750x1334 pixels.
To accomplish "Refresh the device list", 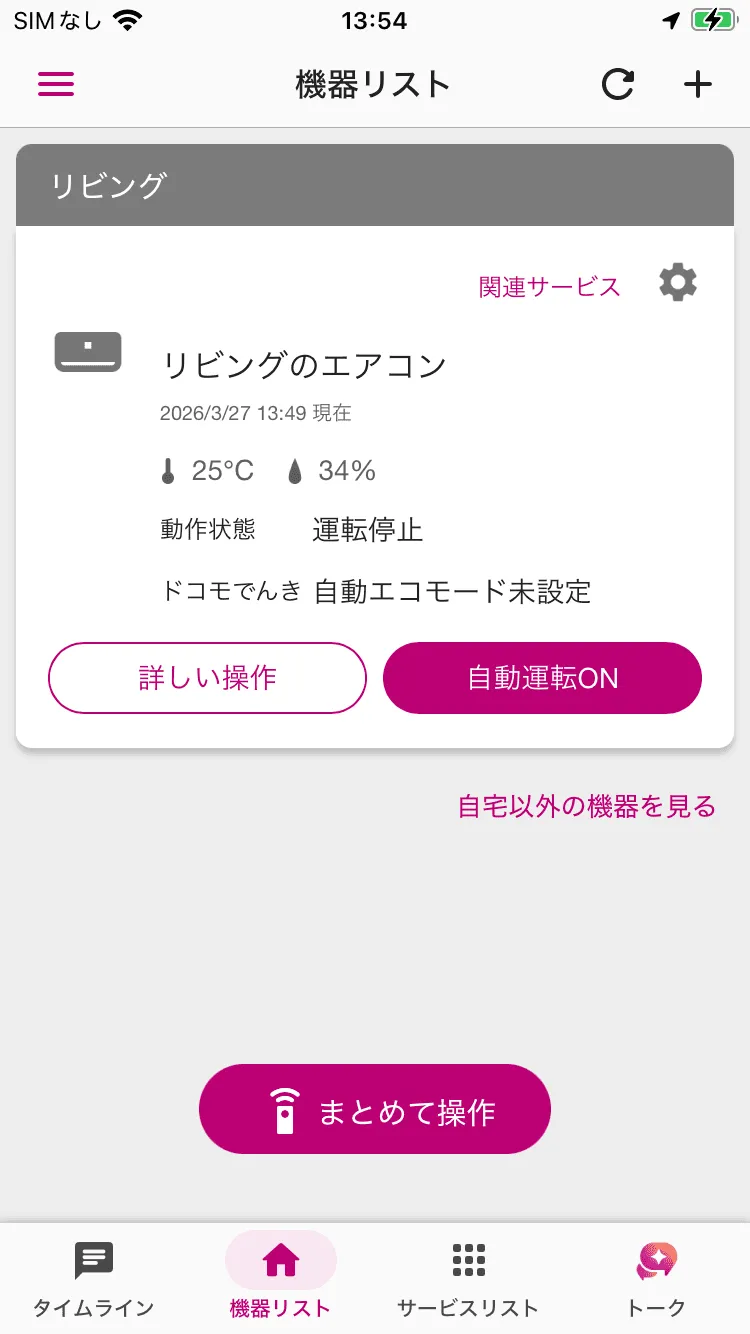I will pyautogui.click(x=618, y=84).
